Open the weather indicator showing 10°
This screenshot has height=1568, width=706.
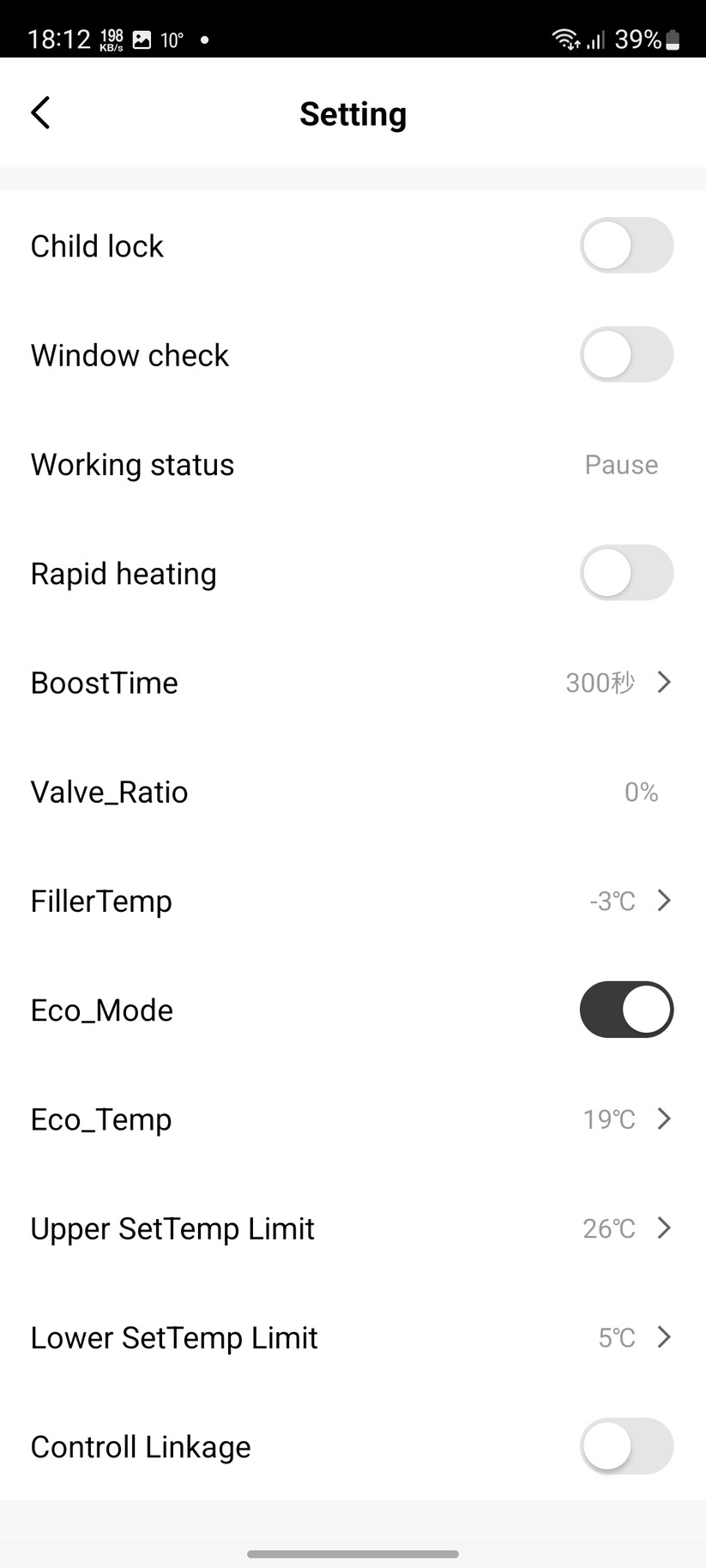171,39
